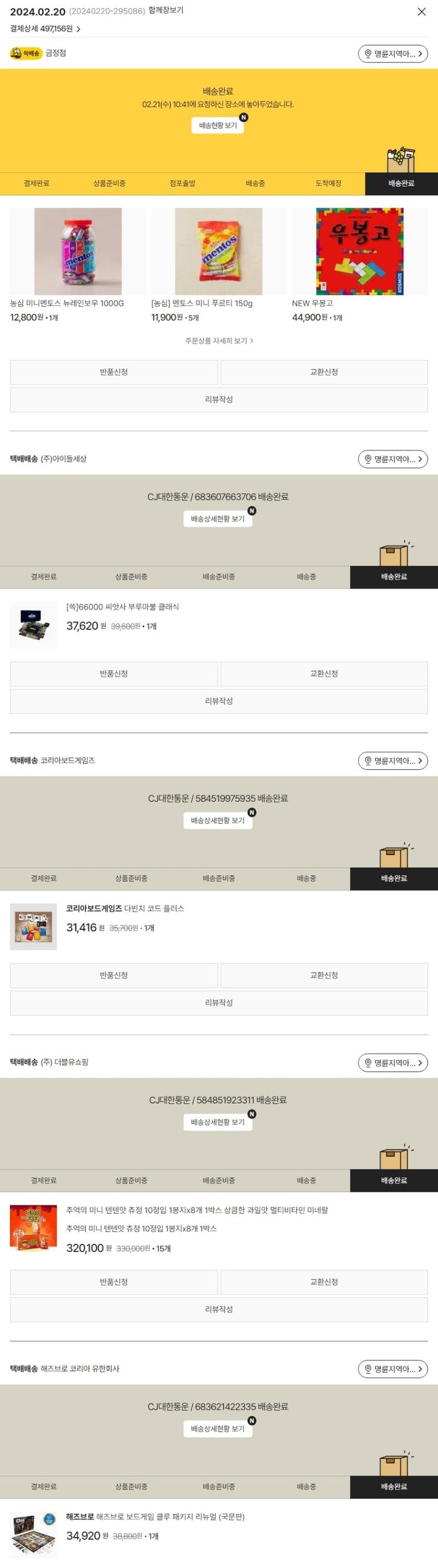Write a review for 다빈치 코드 플러스
The height and width of the screenshot is (1568, 438).
pyautogui.click(x=218, y=1002)
